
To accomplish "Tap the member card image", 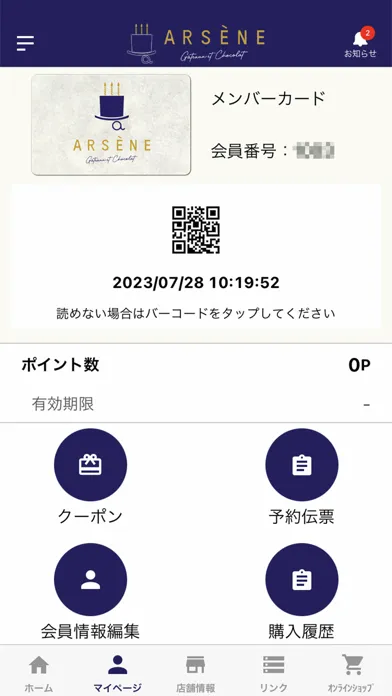I will click(x=111, y=125).
